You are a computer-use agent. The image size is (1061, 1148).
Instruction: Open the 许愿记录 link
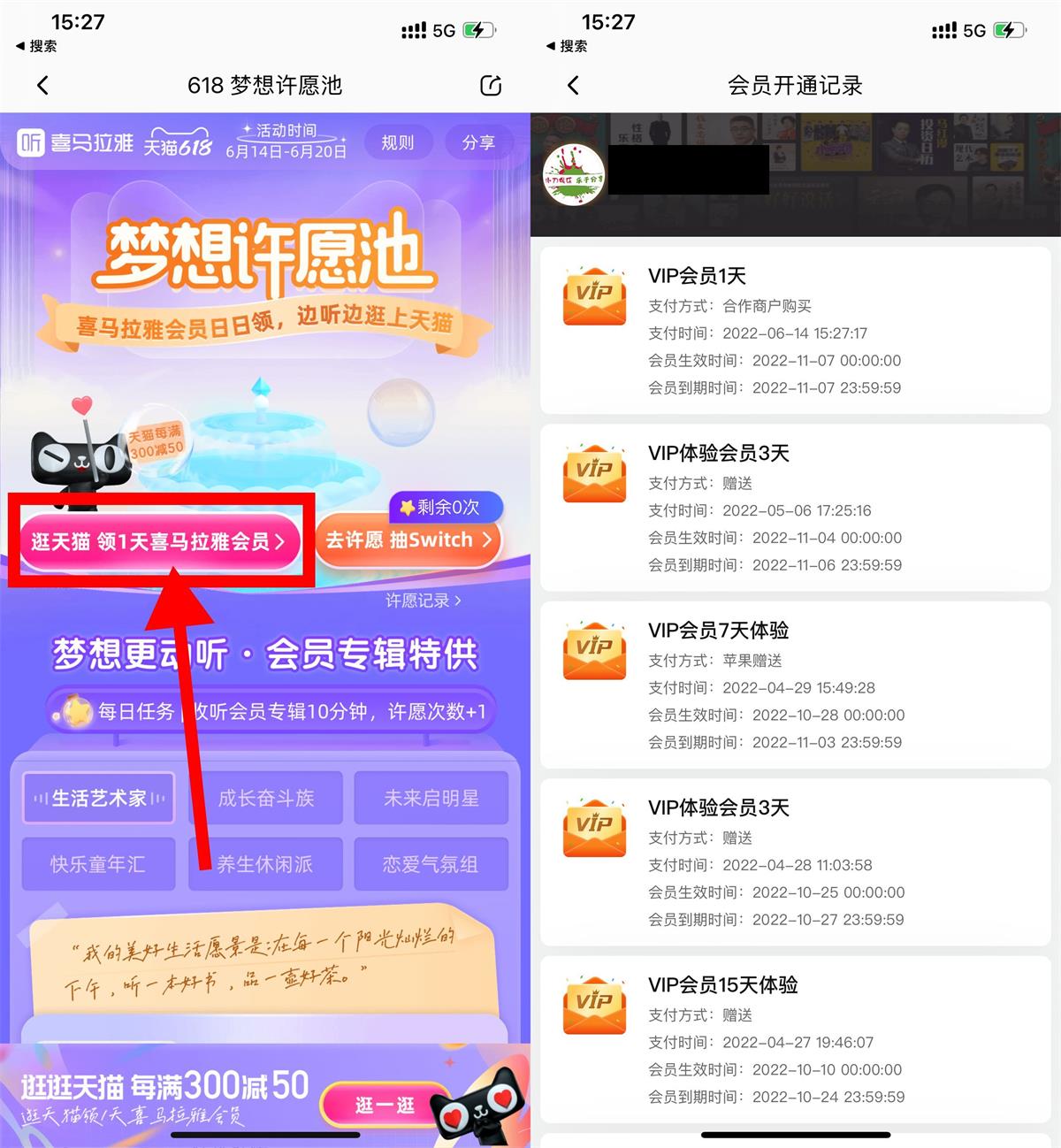pos(423,601)
